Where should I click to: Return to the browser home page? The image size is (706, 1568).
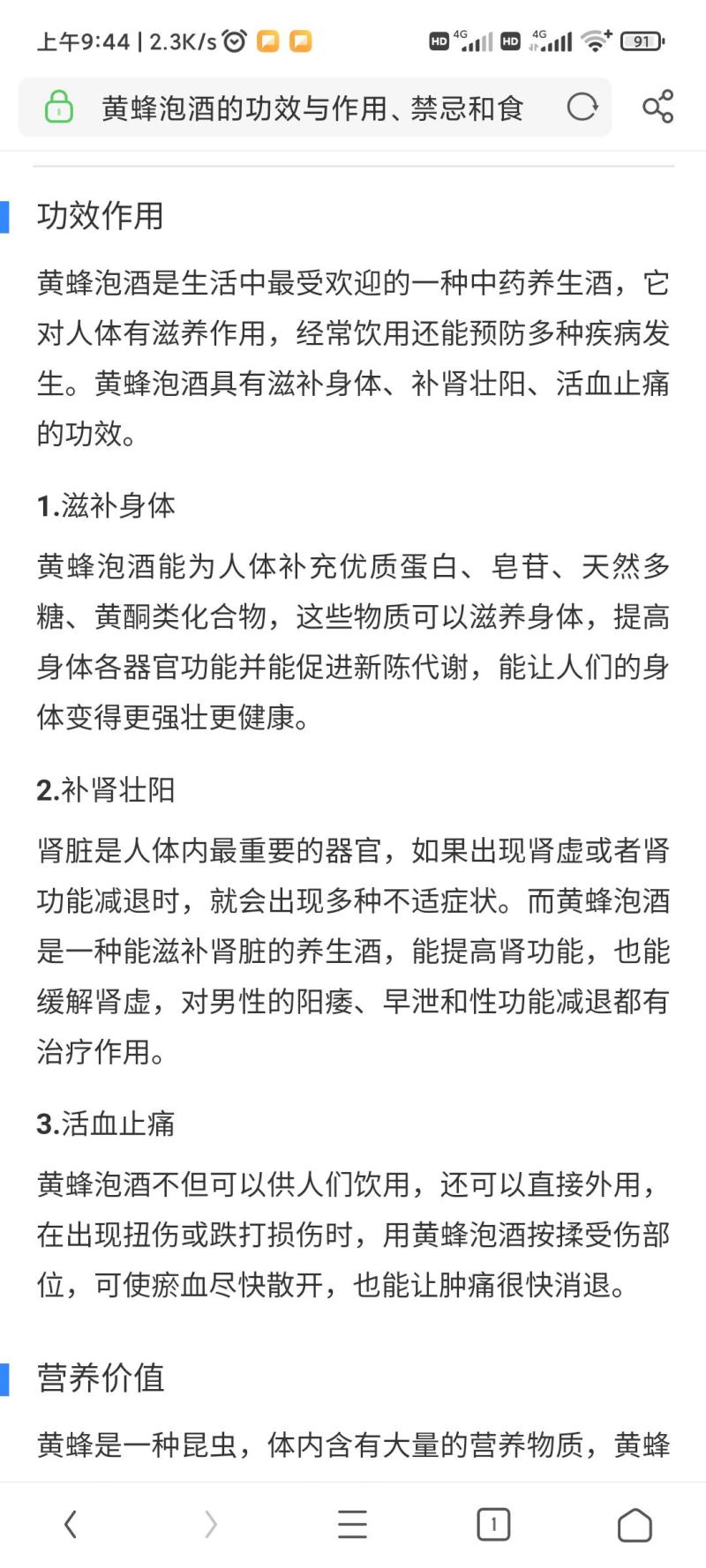click(635, 1524)
